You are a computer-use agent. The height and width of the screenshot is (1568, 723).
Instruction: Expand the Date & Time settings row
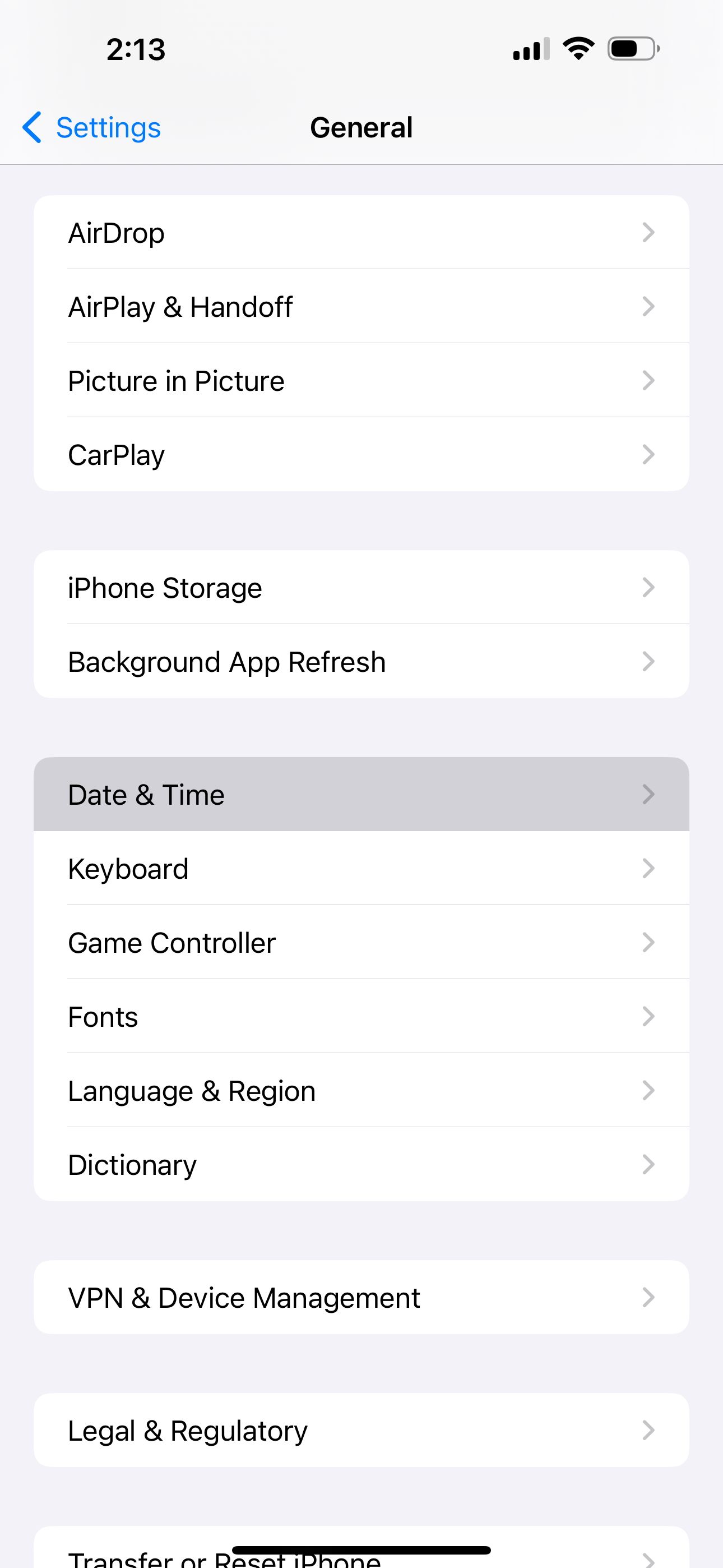tap(361, 794)
